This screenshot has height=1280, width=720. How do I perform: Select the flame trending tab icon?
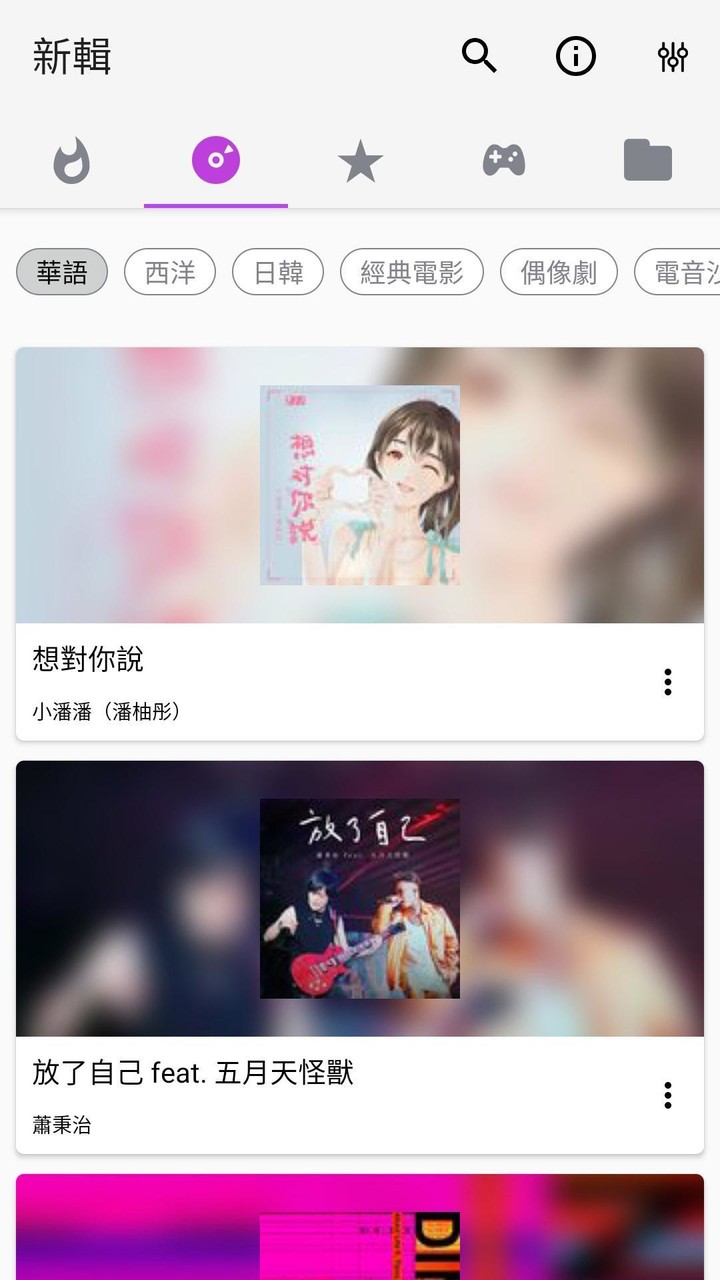(71, 160)
